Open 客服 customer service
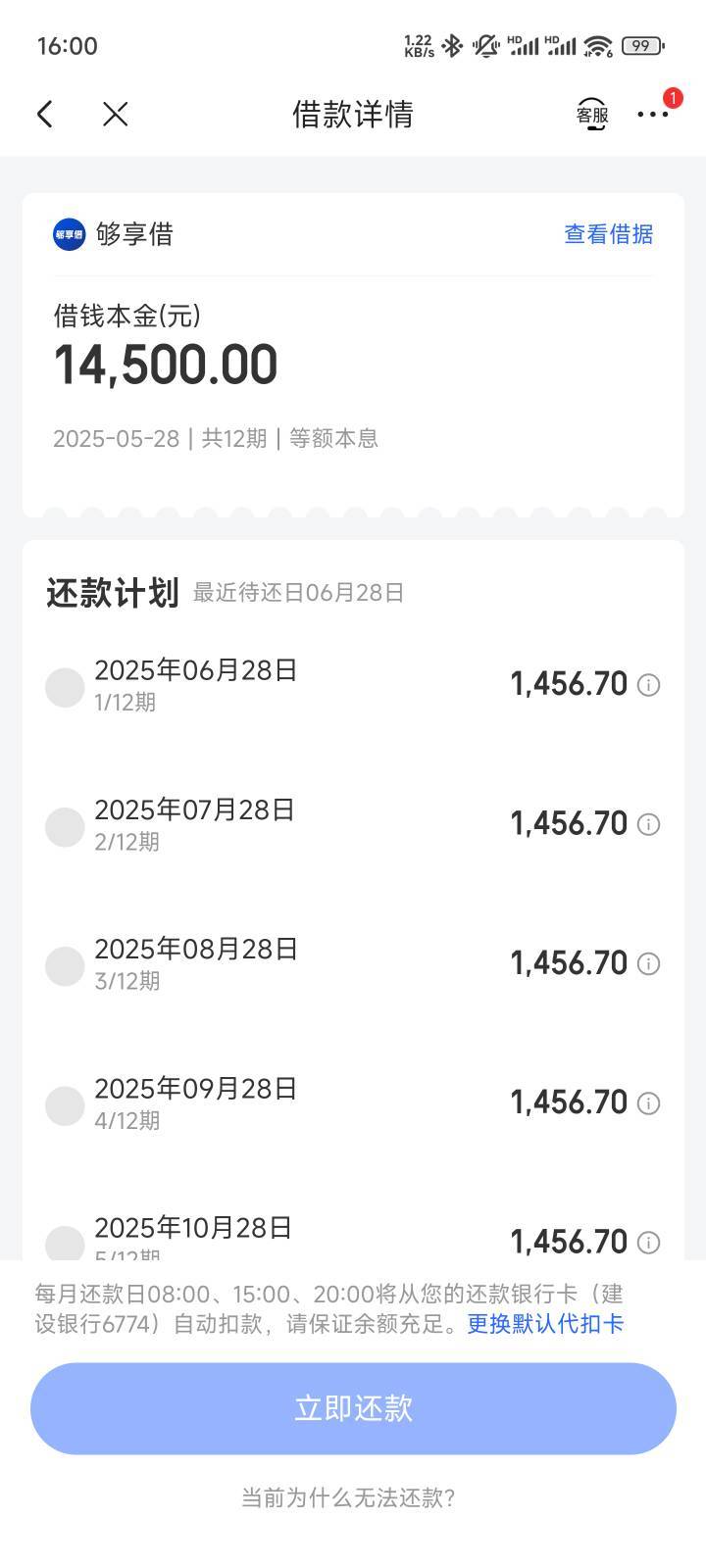The height and width of the screenshot is (1568, 706). (592, 115)
